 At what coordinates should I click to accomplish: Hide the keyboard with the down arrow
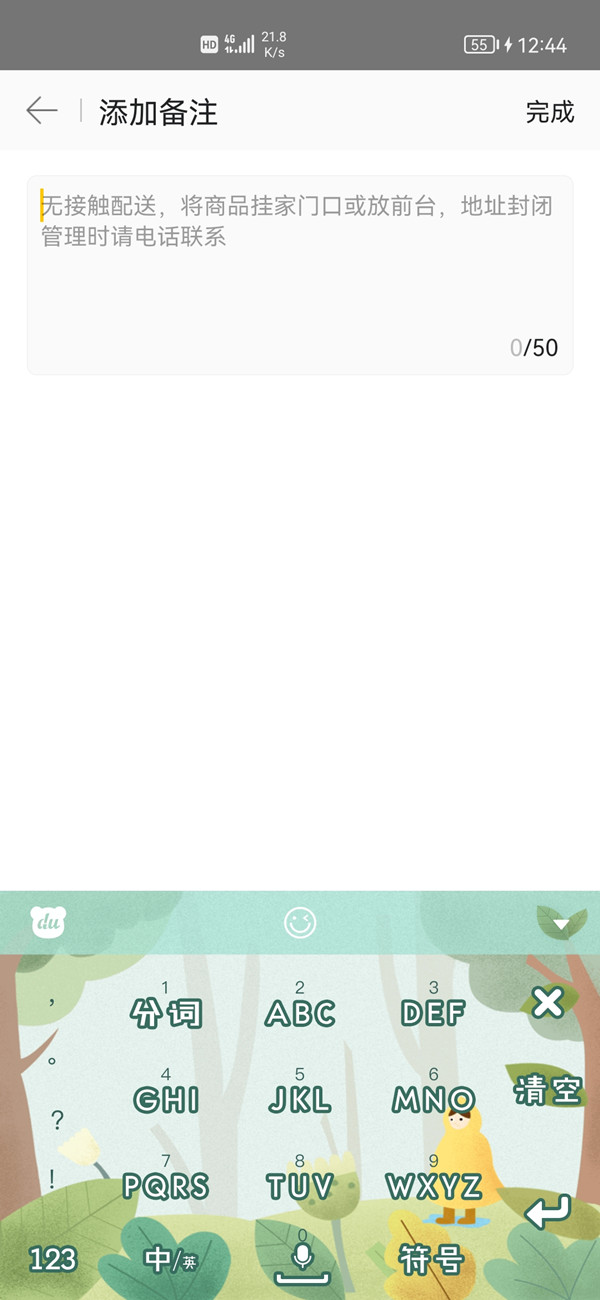[561, 923]
